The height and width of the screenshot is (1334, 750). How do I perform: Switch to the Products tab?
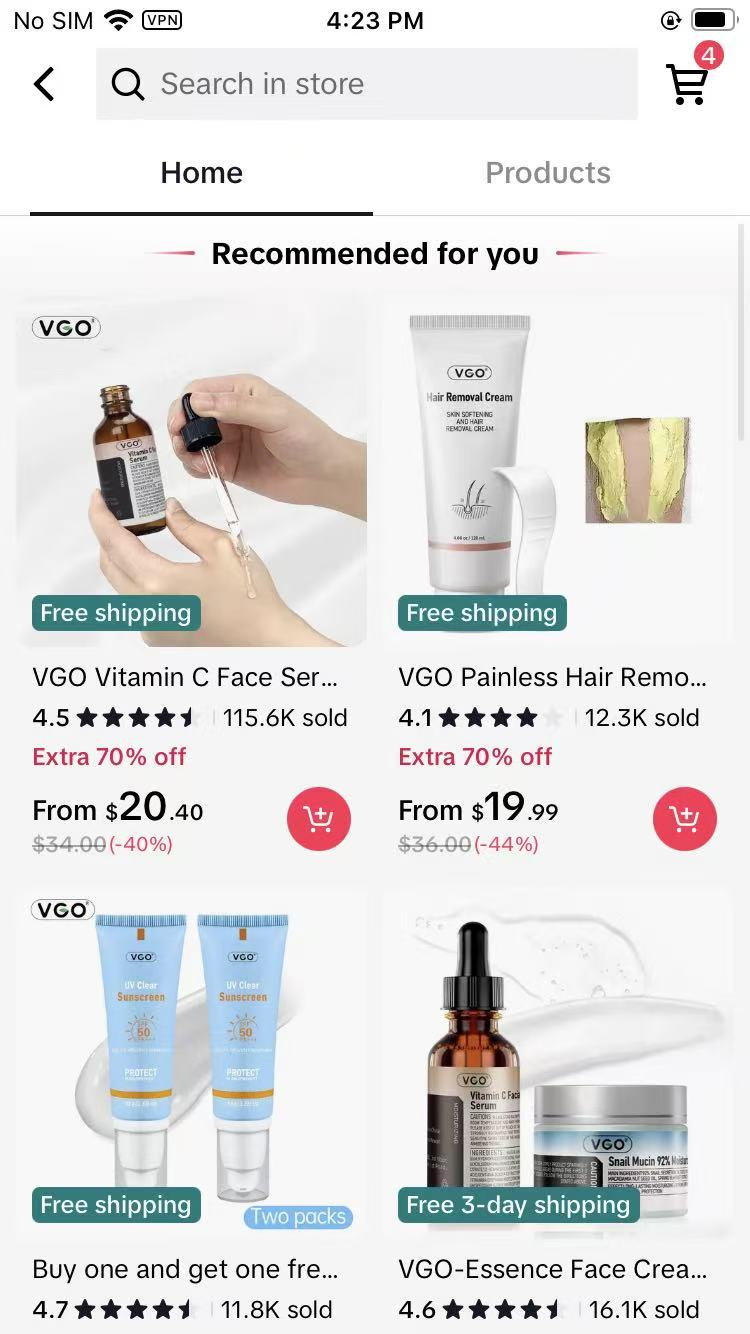click(x=547, y=173)
